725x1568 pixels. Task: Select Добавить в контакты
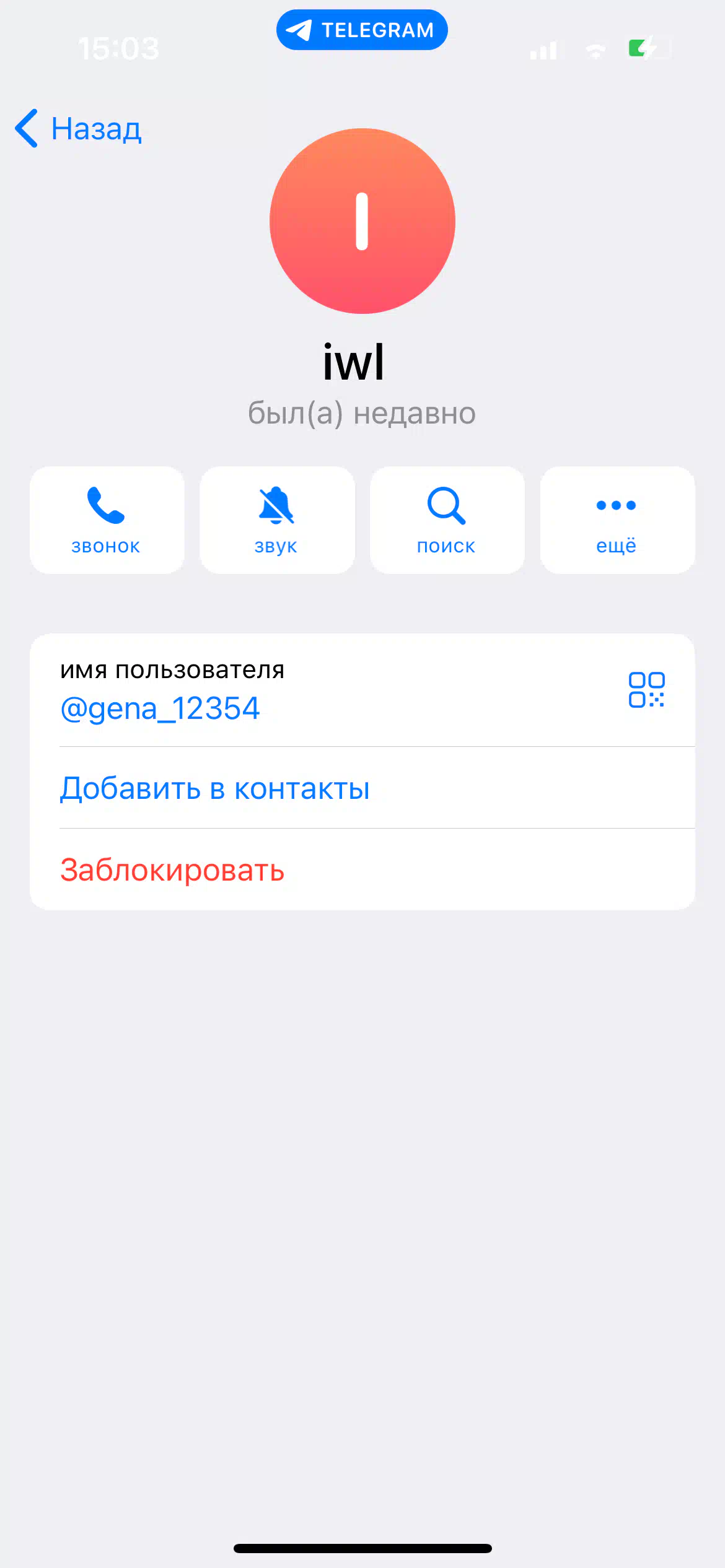(362, 788)
